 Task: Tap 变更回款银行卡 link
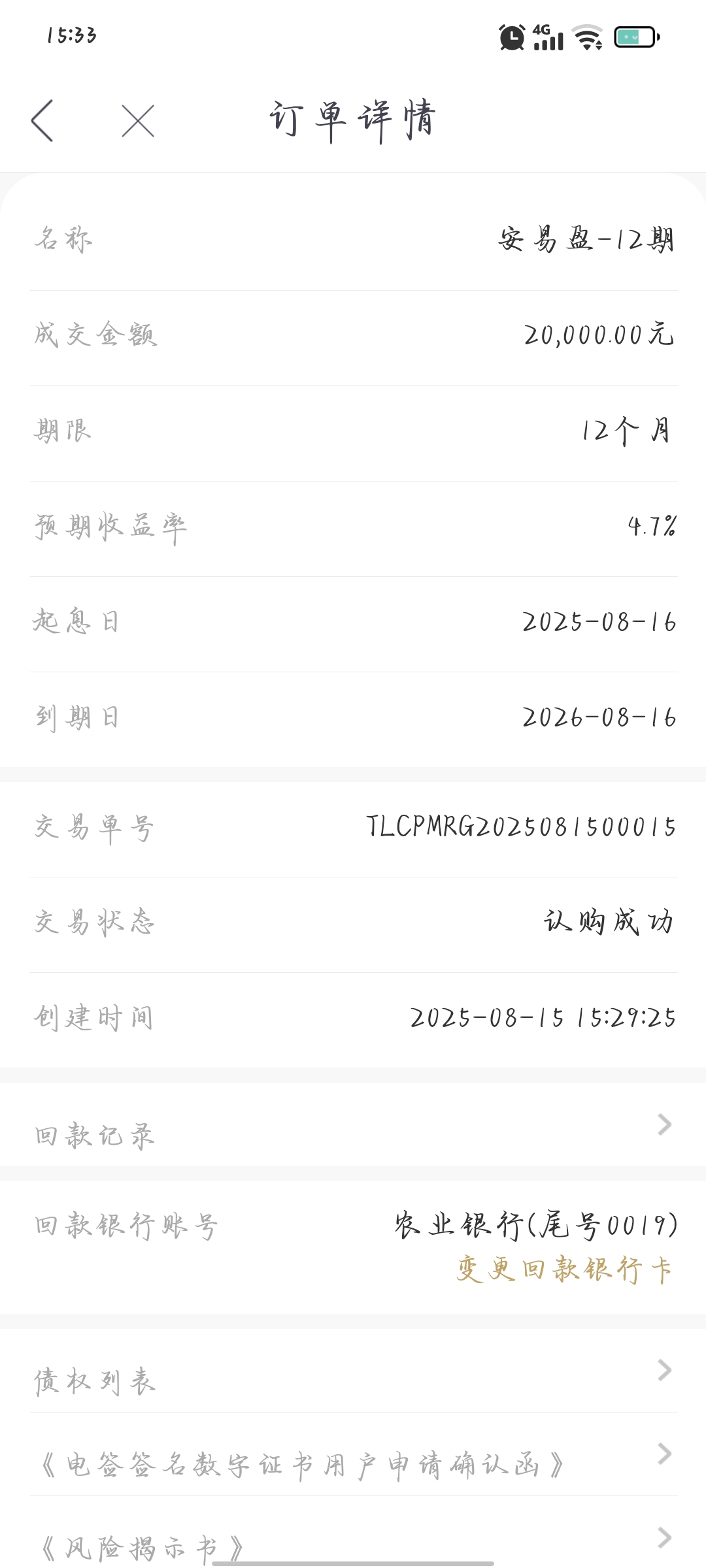[564, 1270]
